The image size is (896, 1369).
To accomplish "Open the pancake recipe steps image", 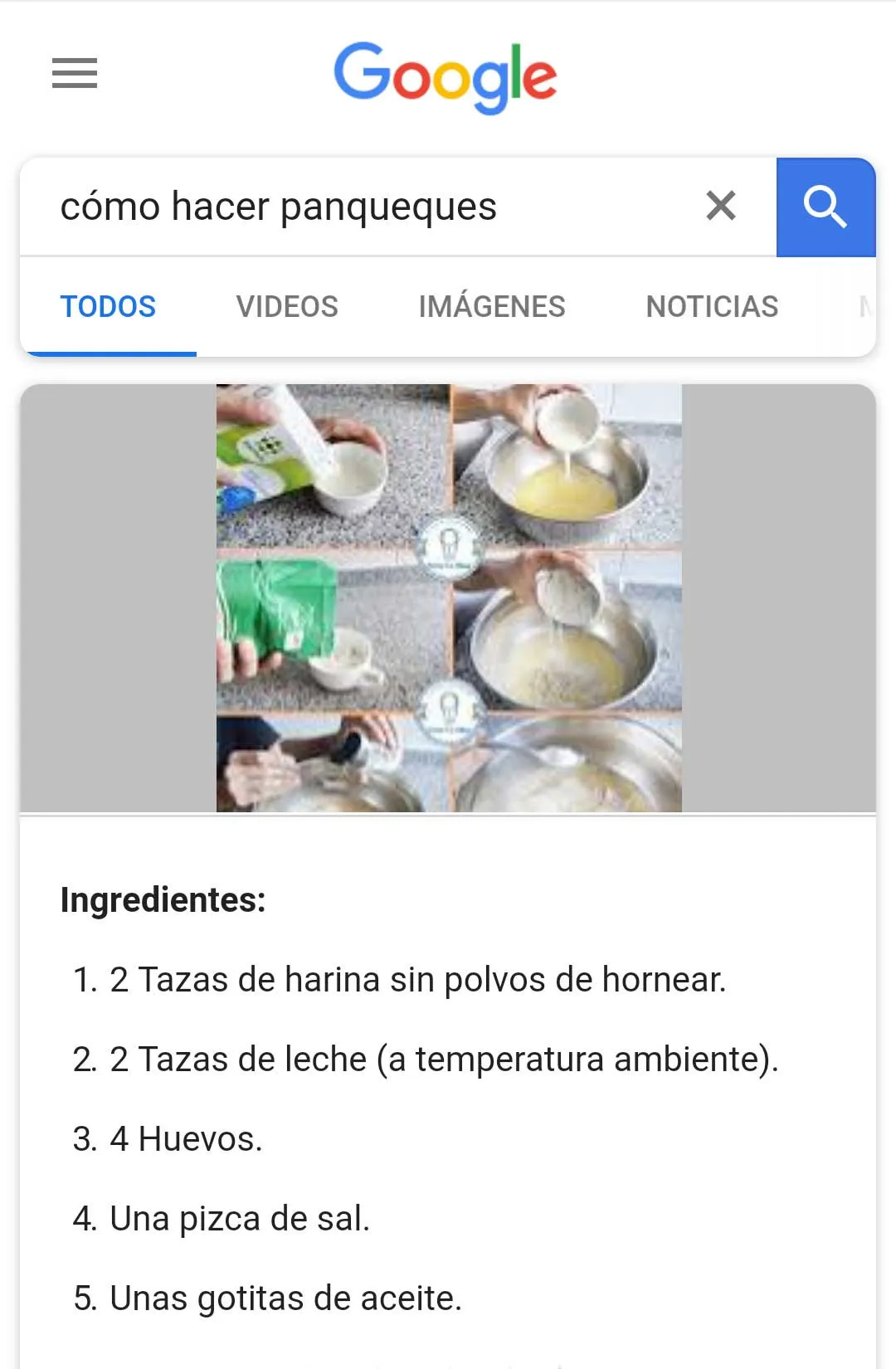I will point(449,597).
